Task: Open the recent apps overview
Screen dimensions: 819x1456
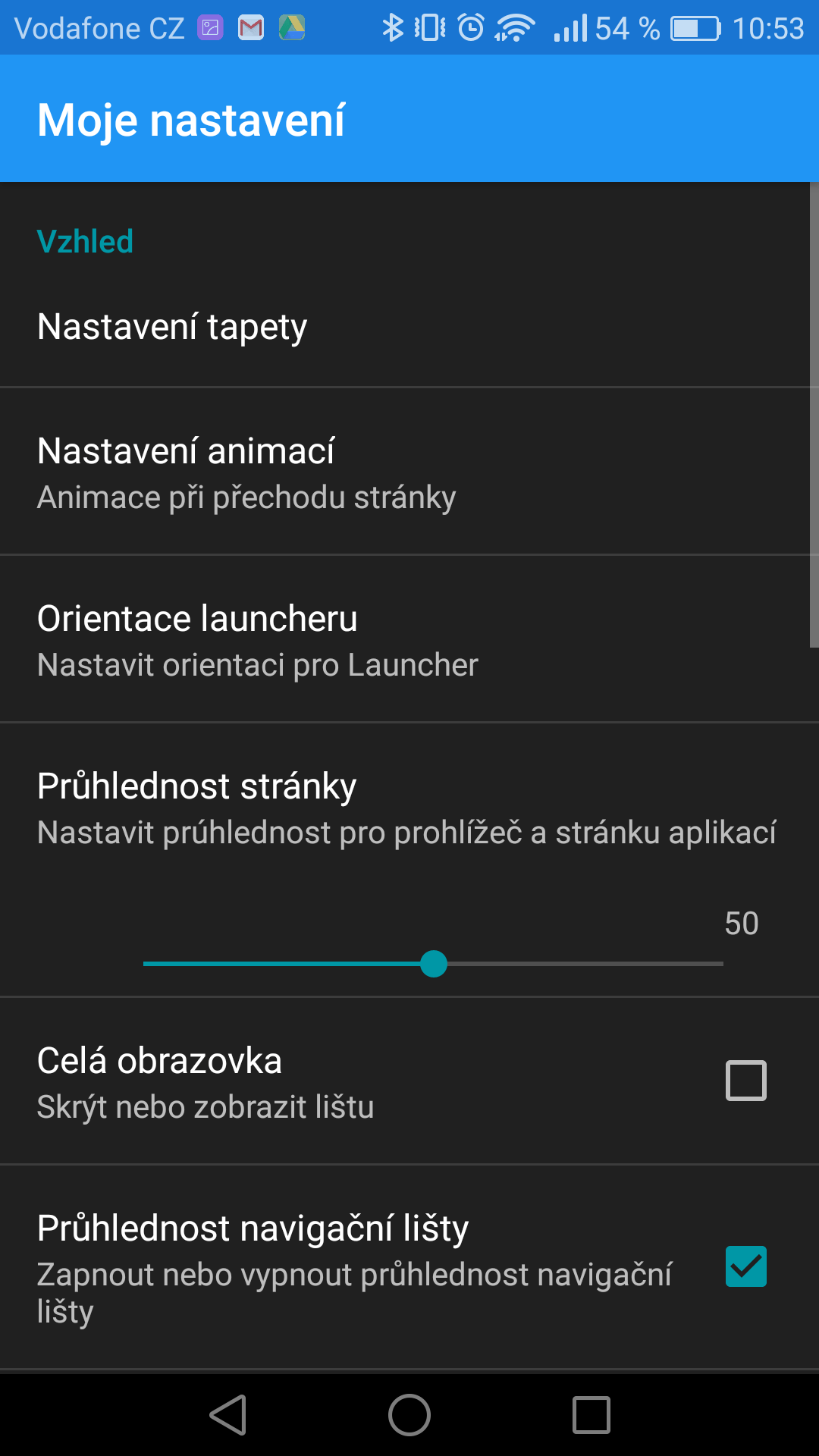Action: [x=591, y=1415]
